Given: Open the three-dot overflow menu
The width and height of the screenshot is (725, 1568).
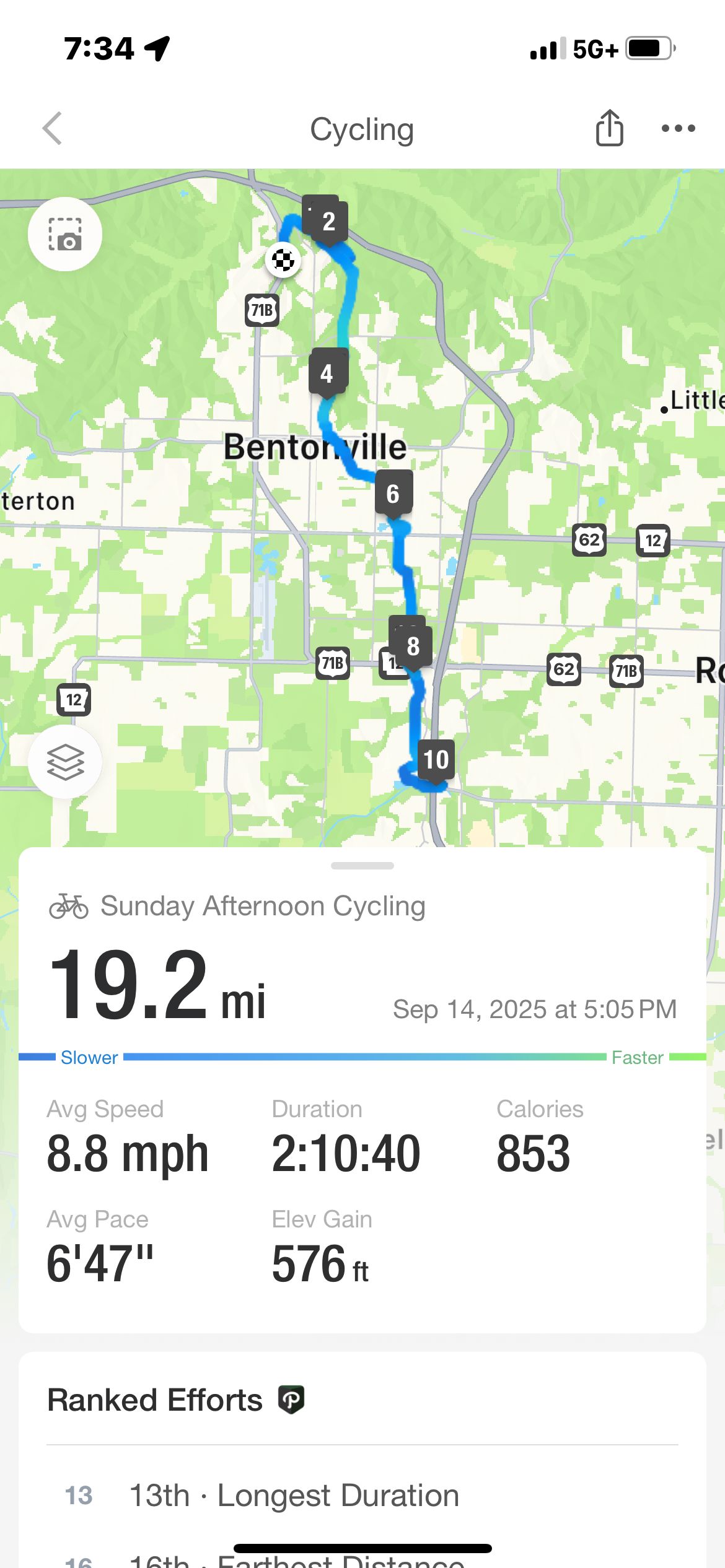Looking at the screenshot, I should pos(678,129).
